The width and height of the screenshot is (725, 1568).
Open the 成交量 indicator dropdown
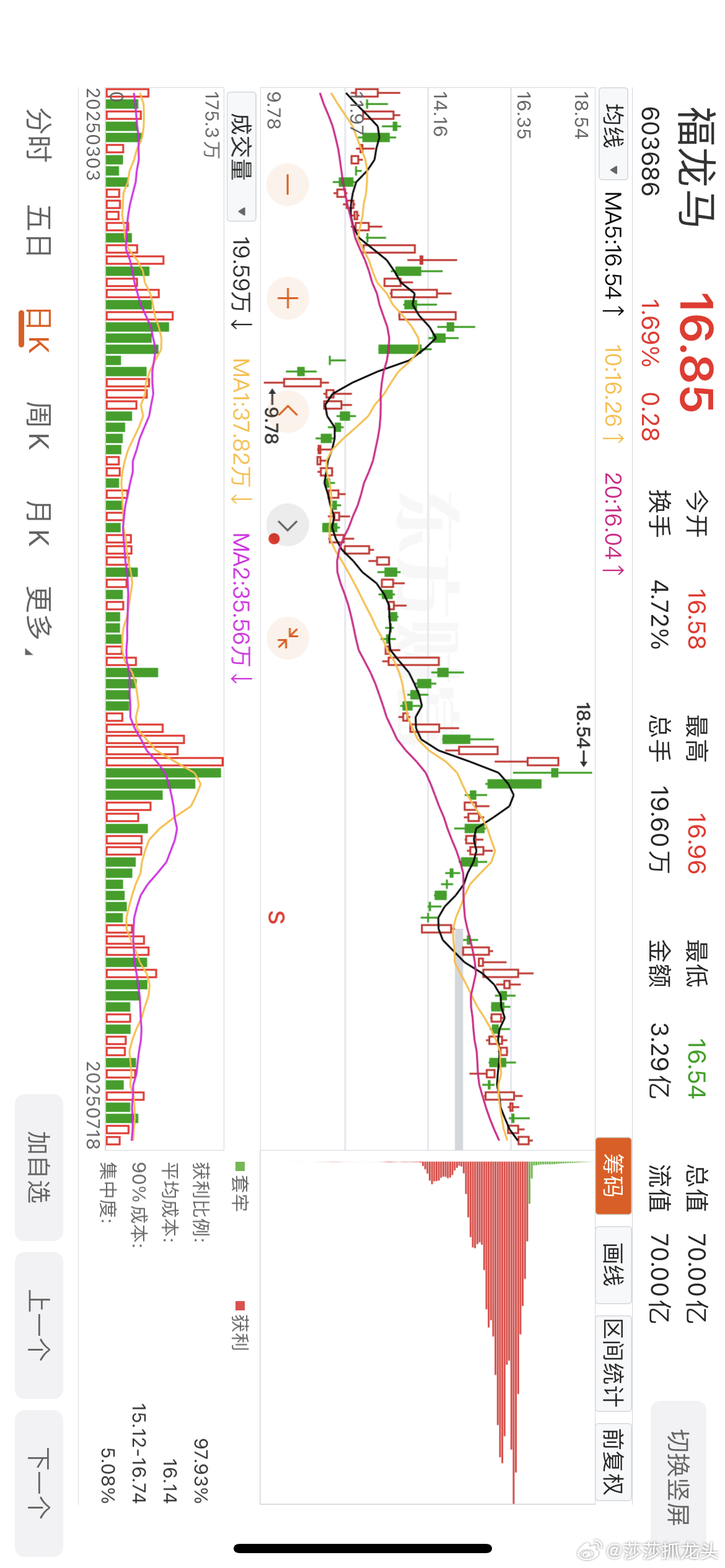(x=242, y=157)
